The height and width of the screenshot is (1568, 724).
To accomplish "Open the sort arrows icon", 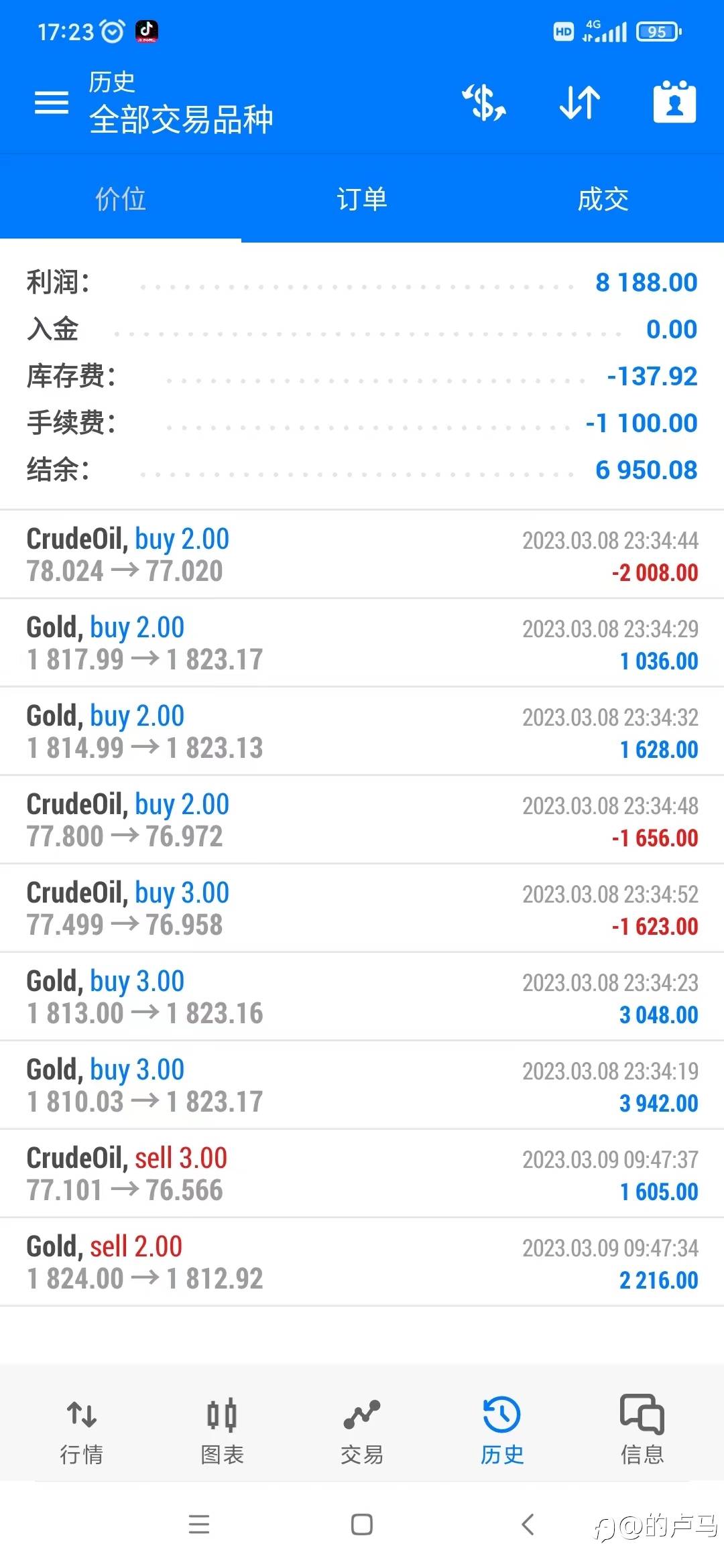I will (x=580, y=103).
